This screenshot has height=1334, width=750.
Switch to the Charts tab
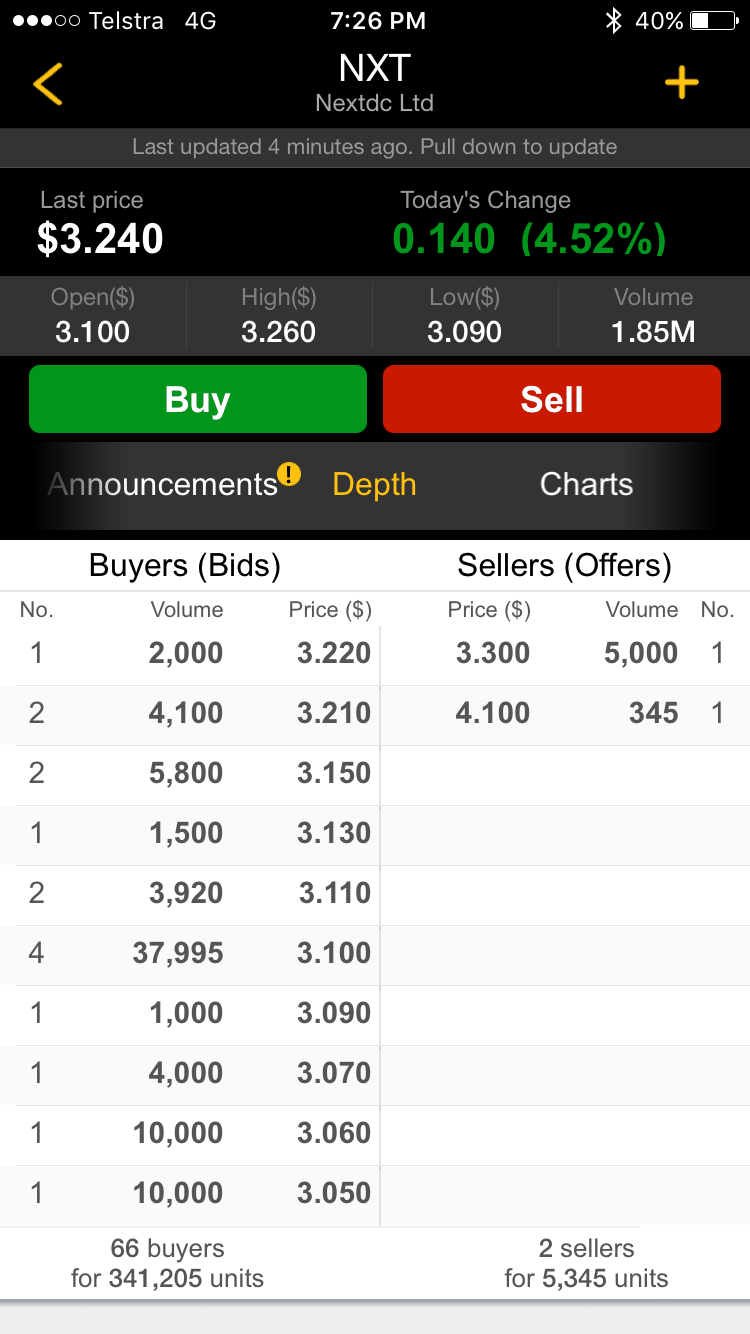click(x=586, y=484)
